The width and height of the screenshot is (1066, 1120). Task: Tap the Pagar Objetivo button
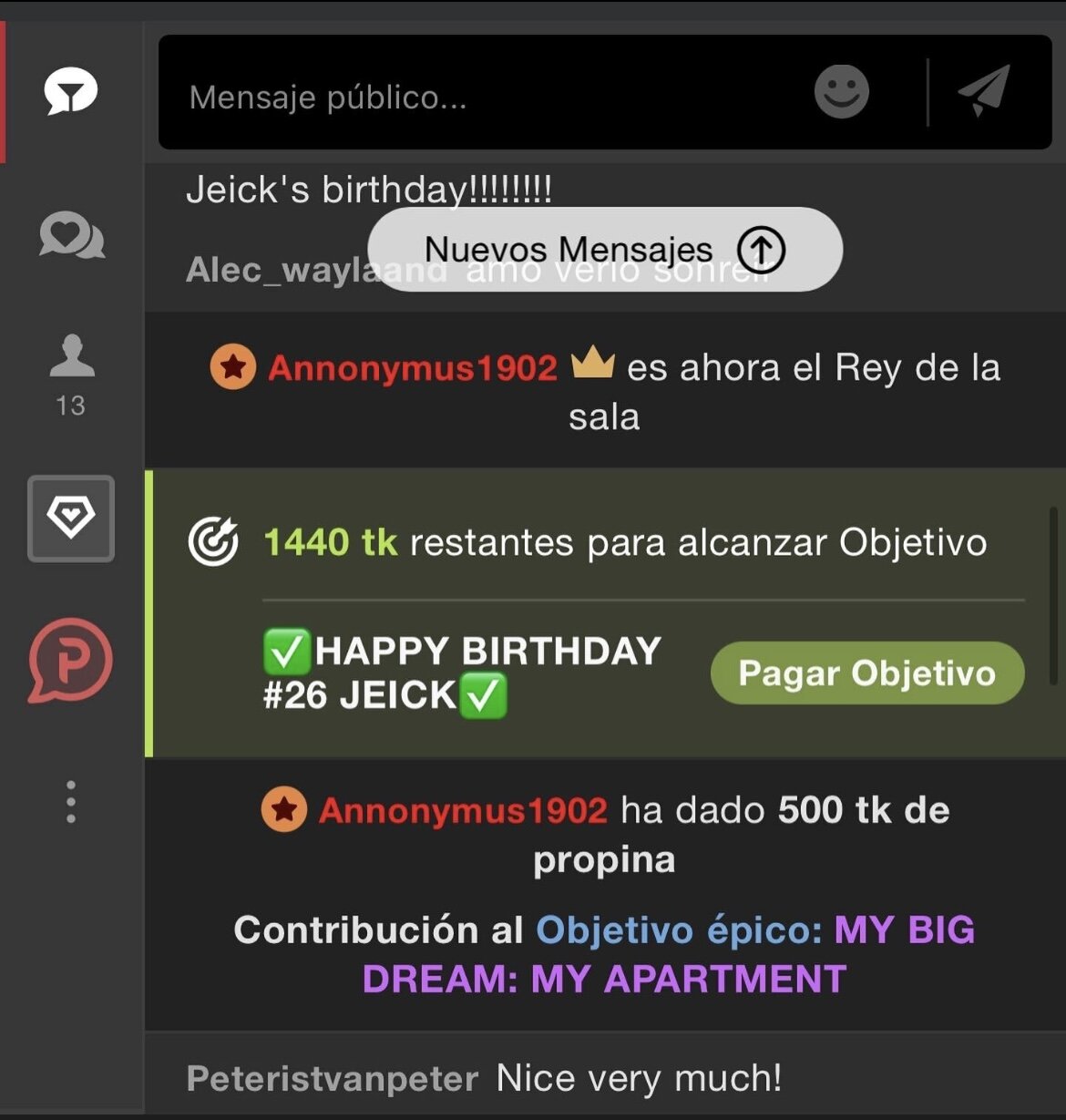tap(866, 673)
